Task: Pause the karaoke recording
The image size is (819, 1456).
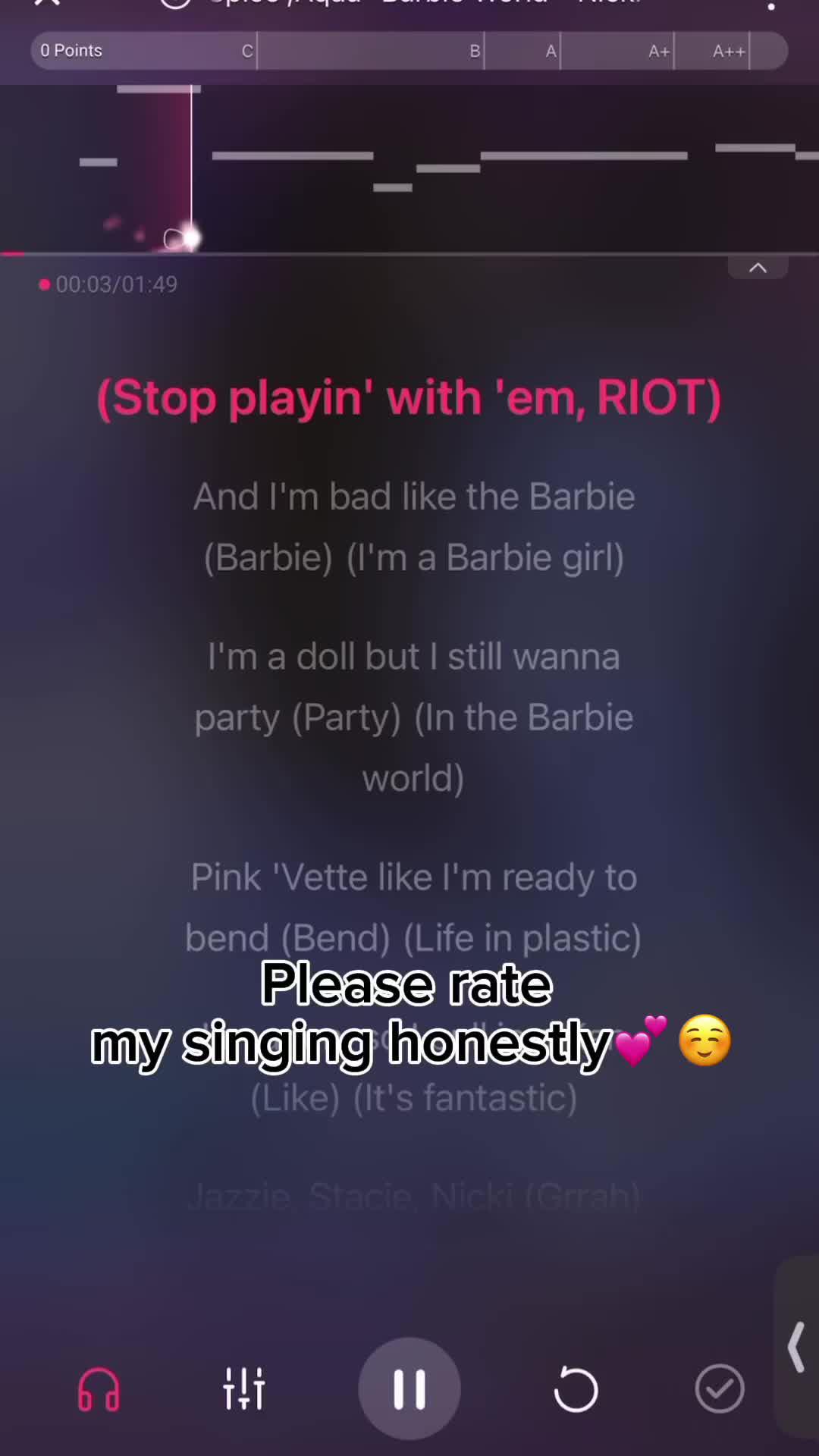Action: [409, 1388]
